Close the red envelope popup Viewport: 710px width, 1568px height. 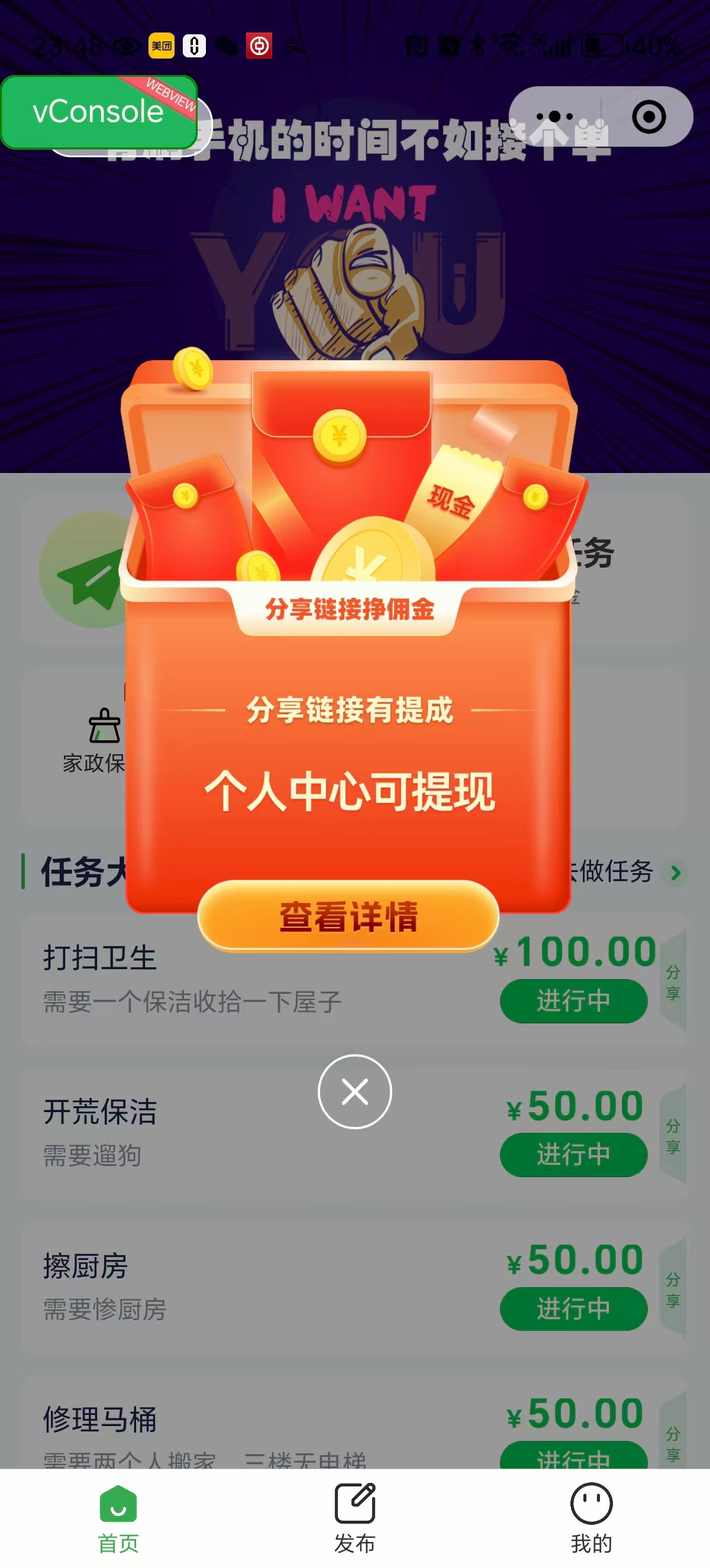(x=355, y=1091)
